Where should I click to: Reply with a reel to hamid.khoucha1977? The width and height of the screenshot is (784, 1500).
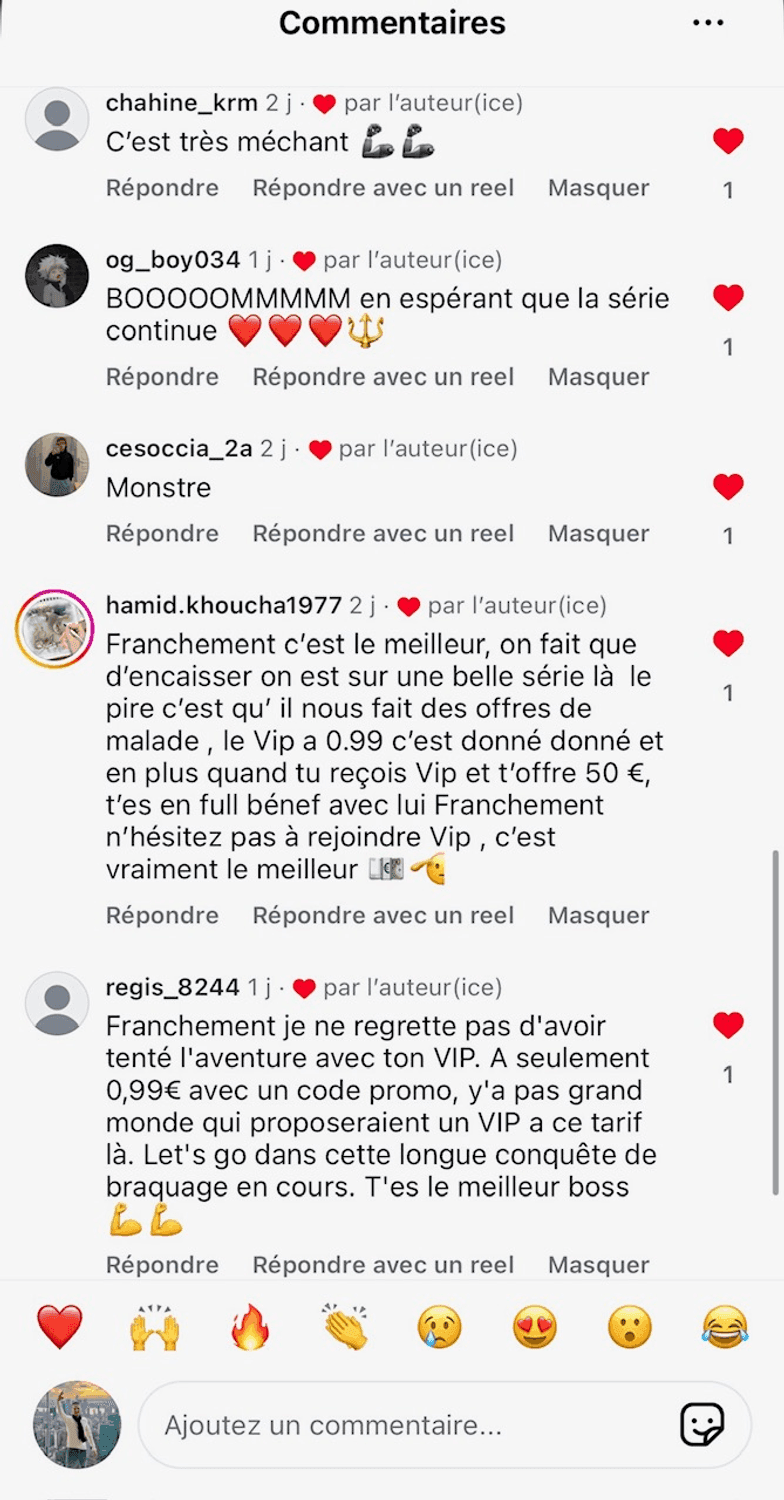383,915
